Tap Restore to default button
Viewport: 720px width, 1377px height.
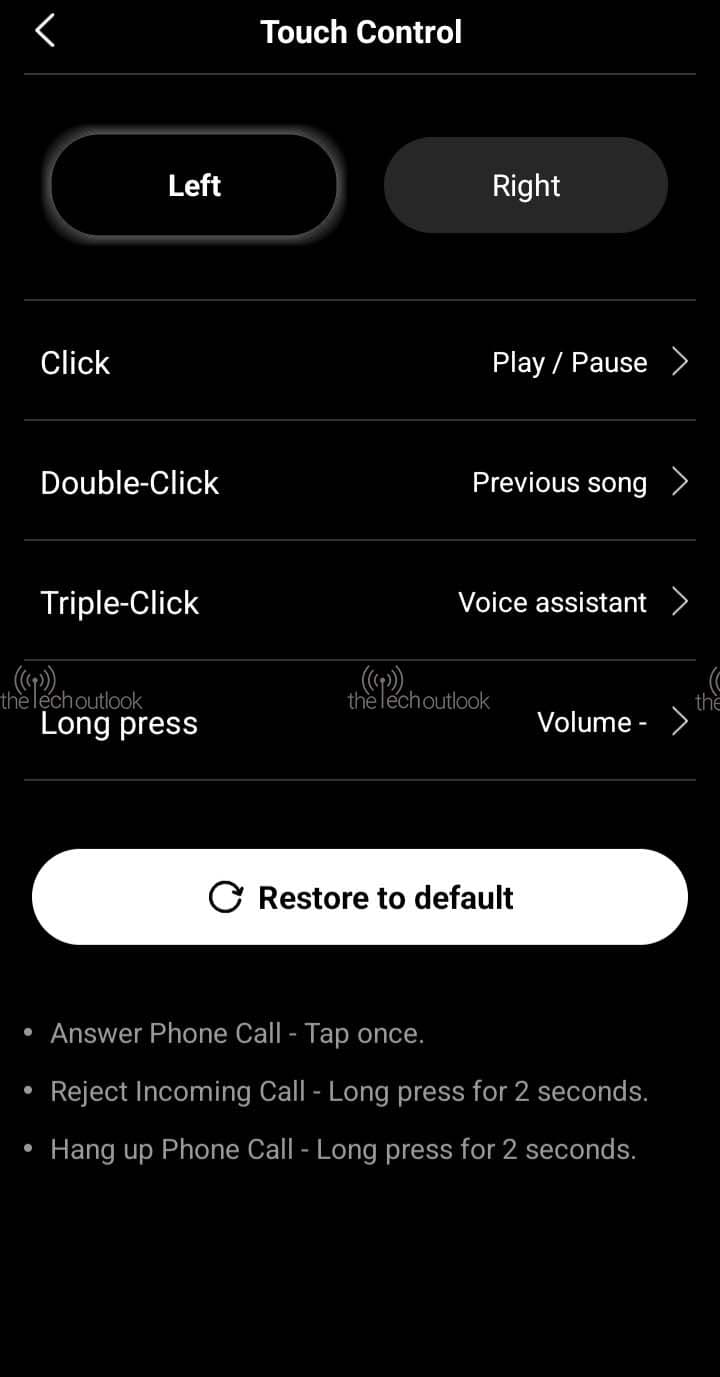(360, 897)
